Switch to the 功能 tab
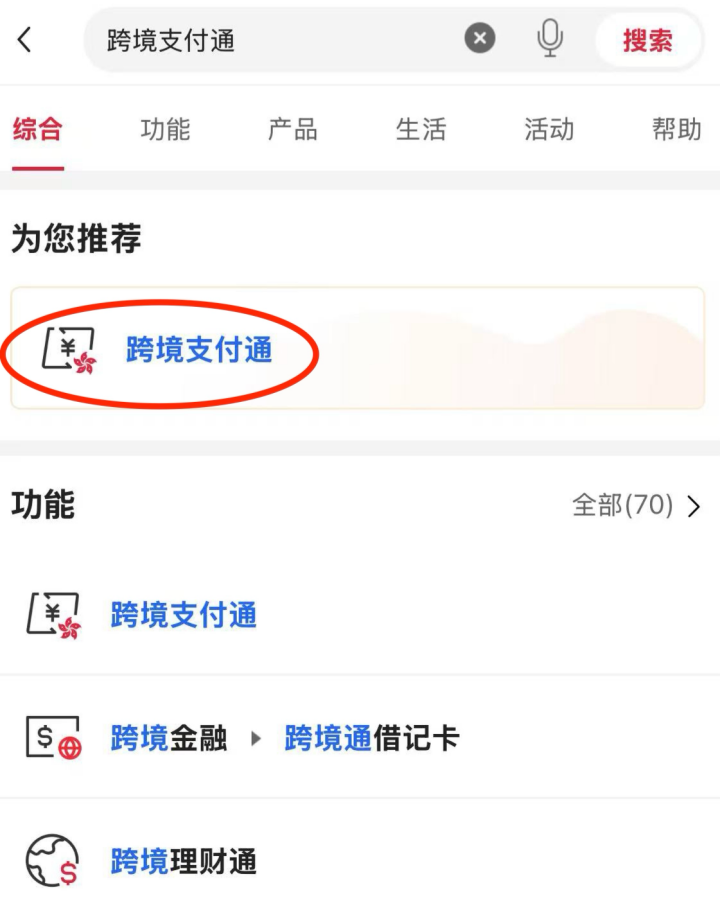 (x=165, y=130)
